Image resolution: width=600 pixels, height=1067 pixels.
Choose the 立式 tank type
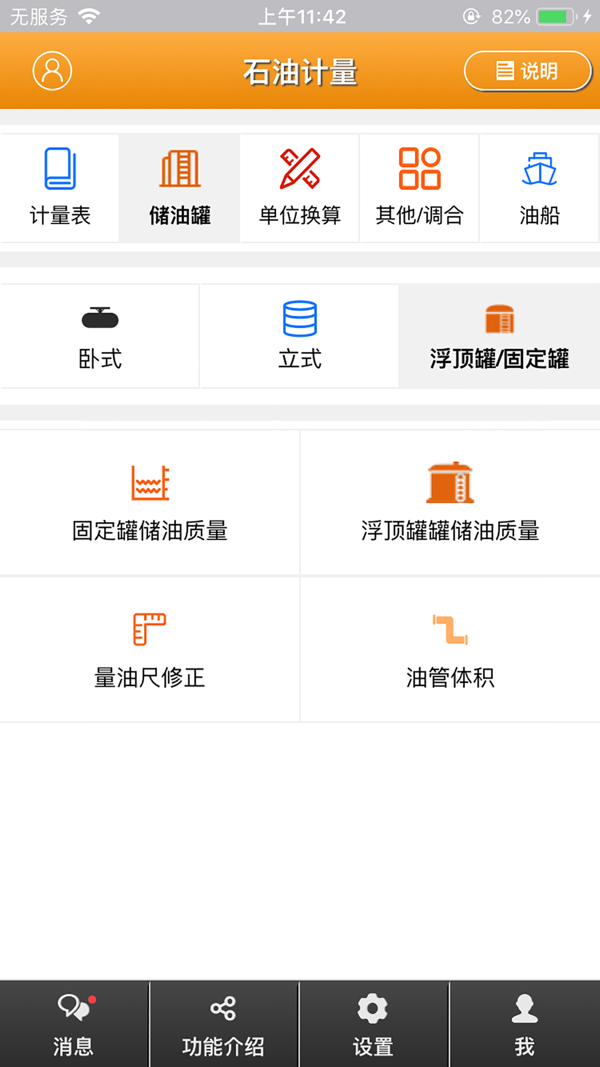[300, 336]
